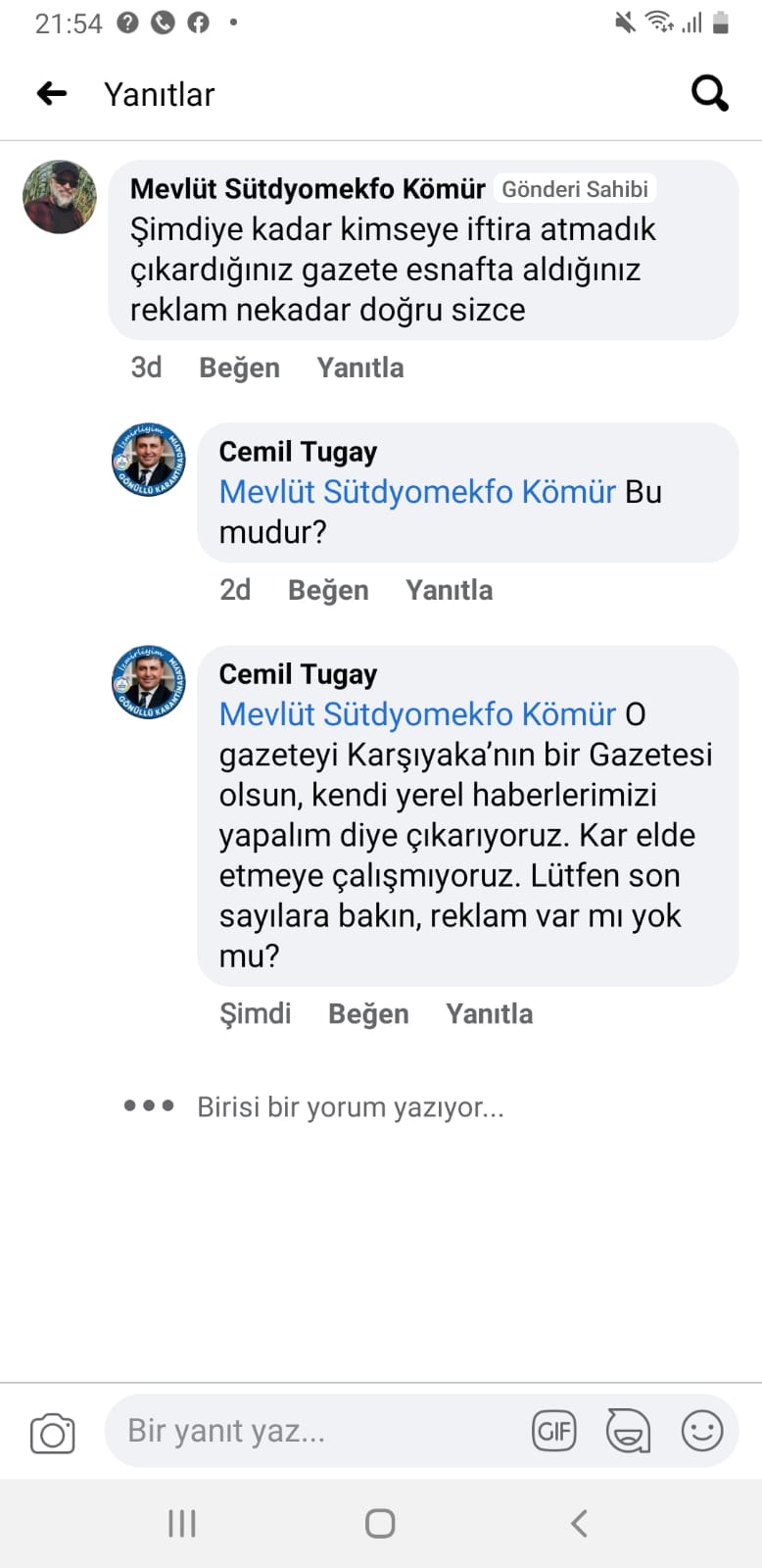
Task: Open the sticker picker
Action: pyautogui.click(x=628, y=1431)
